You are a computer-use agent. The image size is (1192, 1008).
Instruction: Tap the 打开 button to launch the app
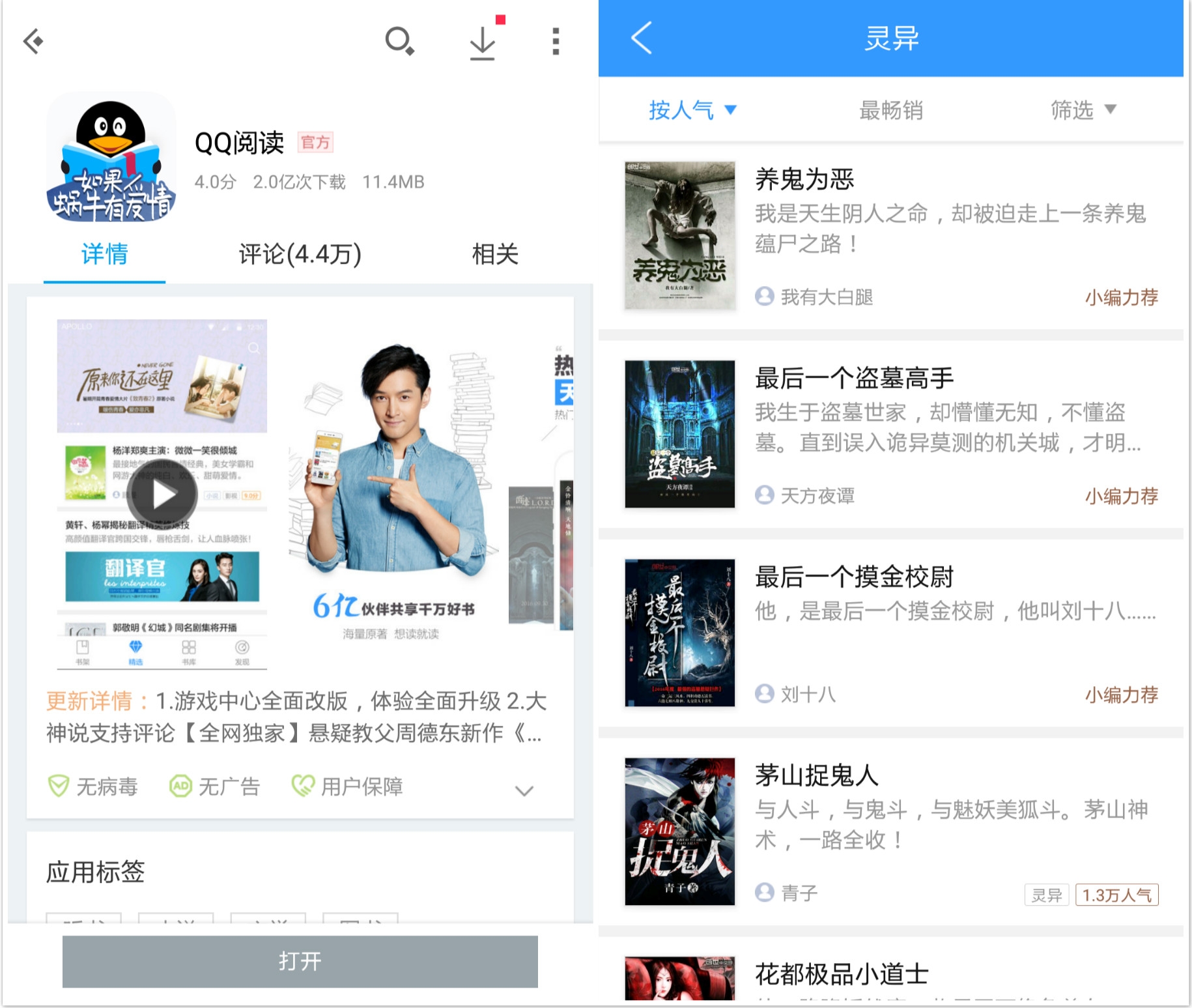coord(300,961)
